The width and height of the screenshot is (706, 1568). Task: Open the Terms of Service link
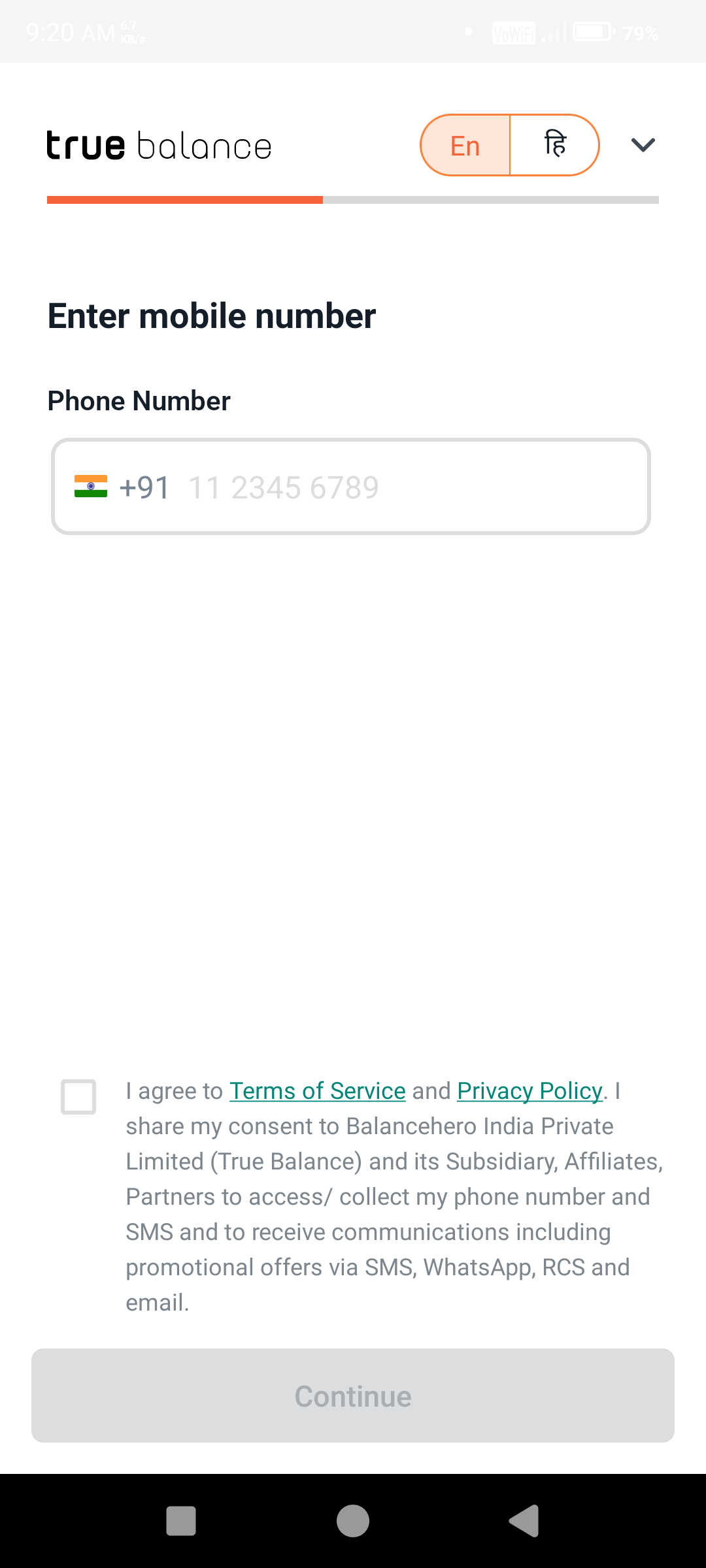pyautogui.click(x=318, y=1091)
